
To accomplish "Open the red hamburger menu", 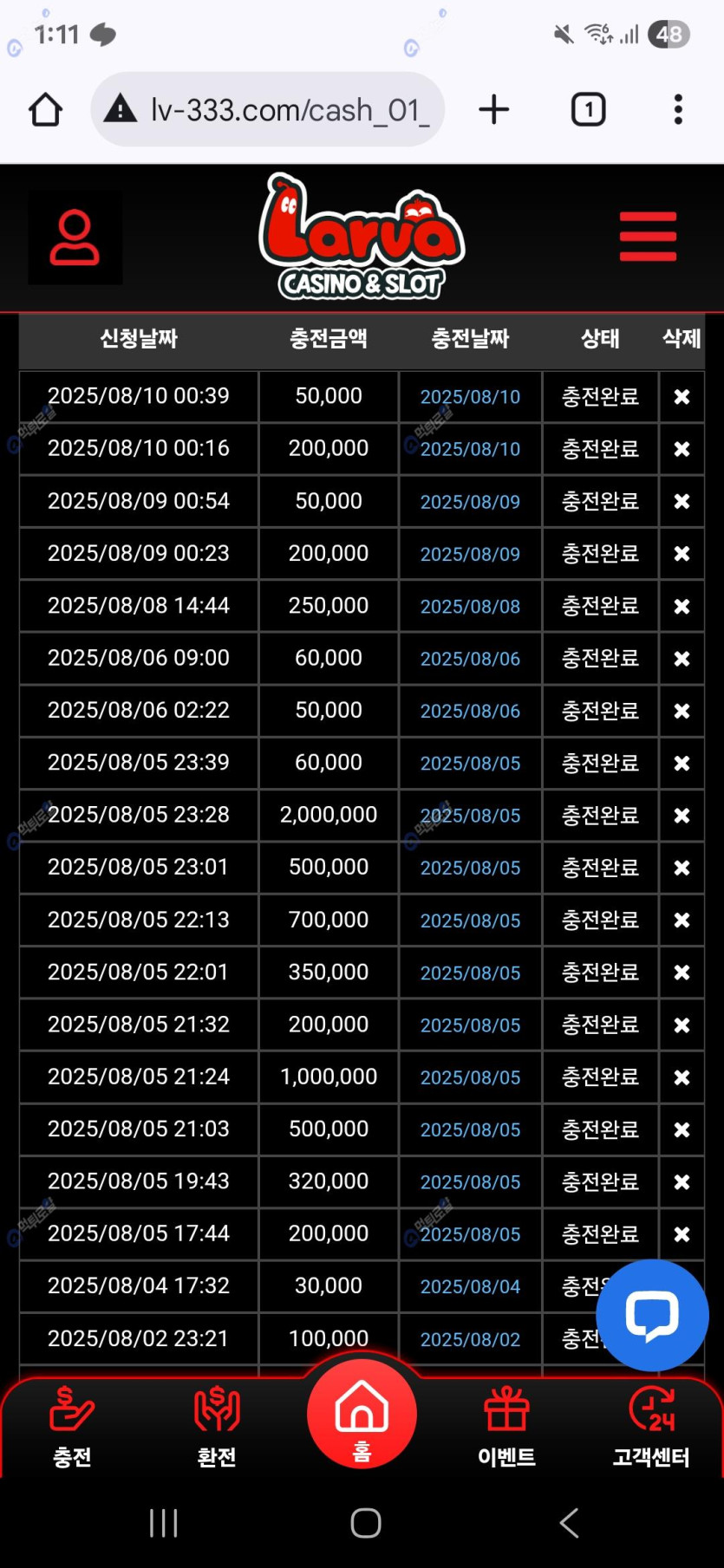I will click(648, 237).
